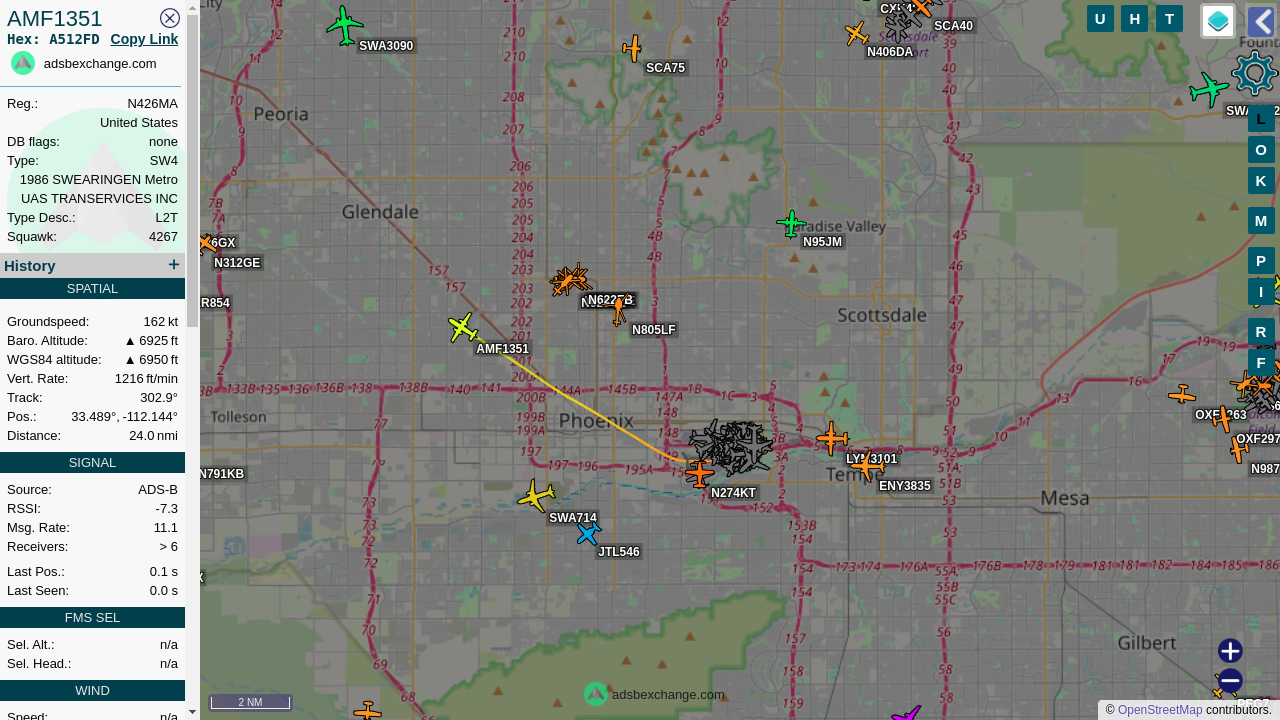The height and width of the screenshot is (720, 1280).
Task: Zoom in on the map
Action: [x=1230, y=651]
